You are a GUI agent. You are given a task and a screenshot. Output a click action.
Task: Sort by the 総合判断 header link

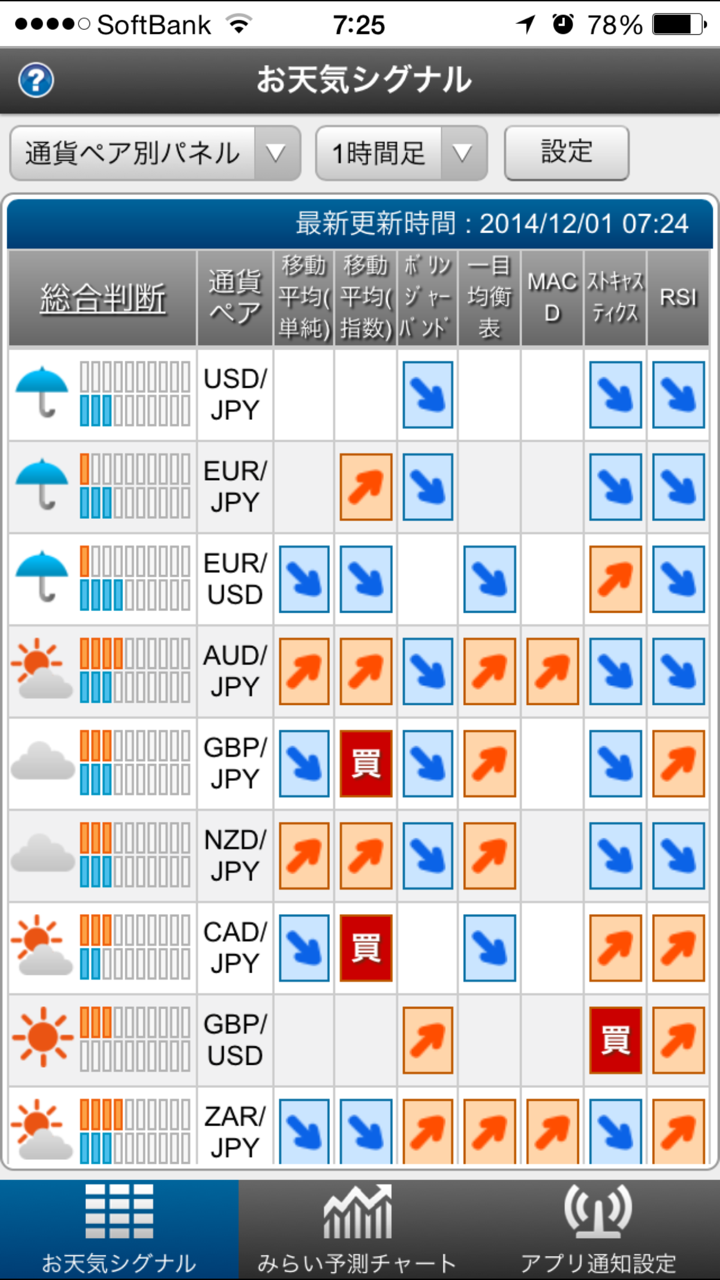(102, 298)
